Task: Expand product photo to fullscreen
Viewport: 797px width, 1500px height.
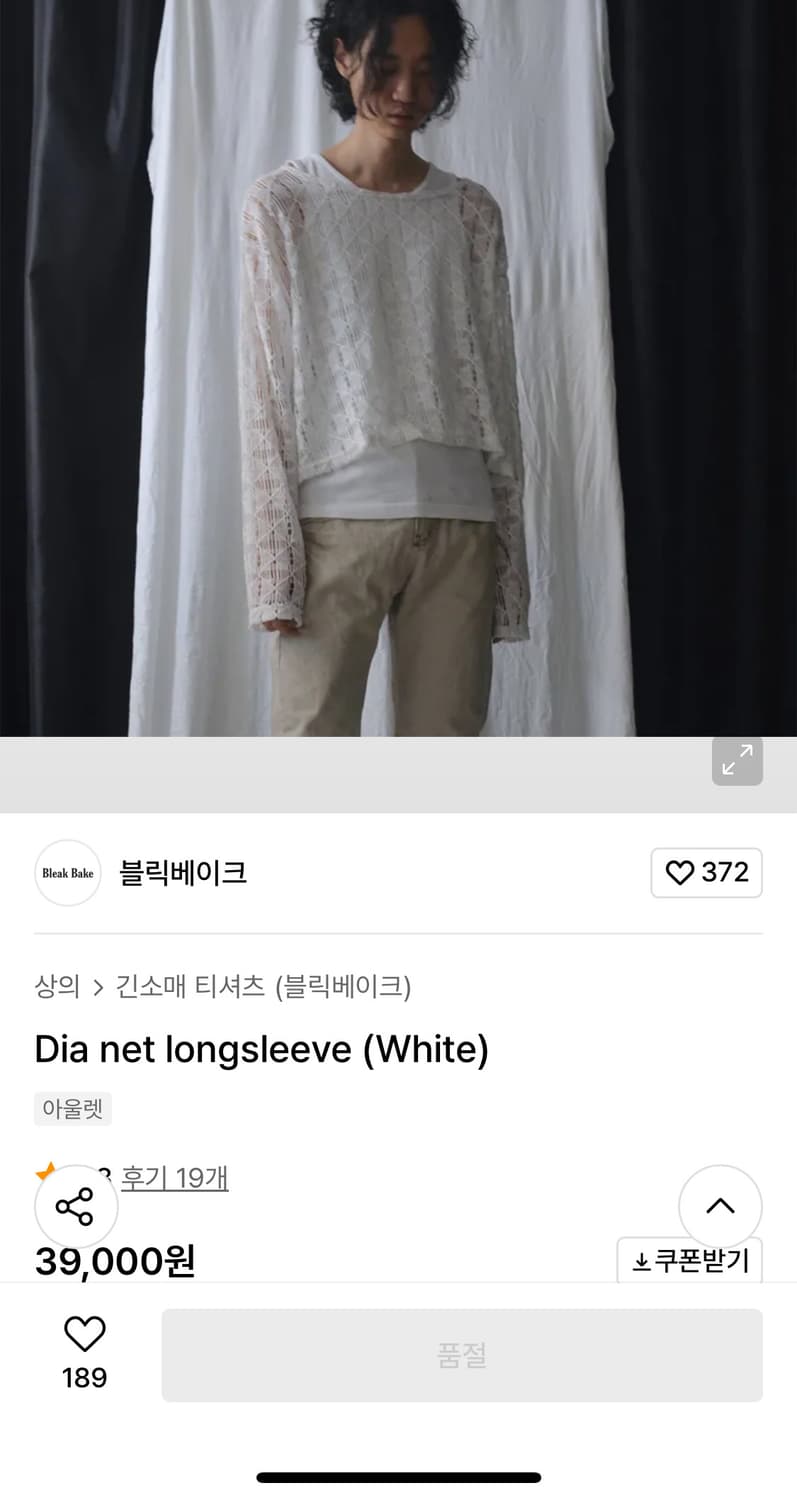Action: coord(737,762)
